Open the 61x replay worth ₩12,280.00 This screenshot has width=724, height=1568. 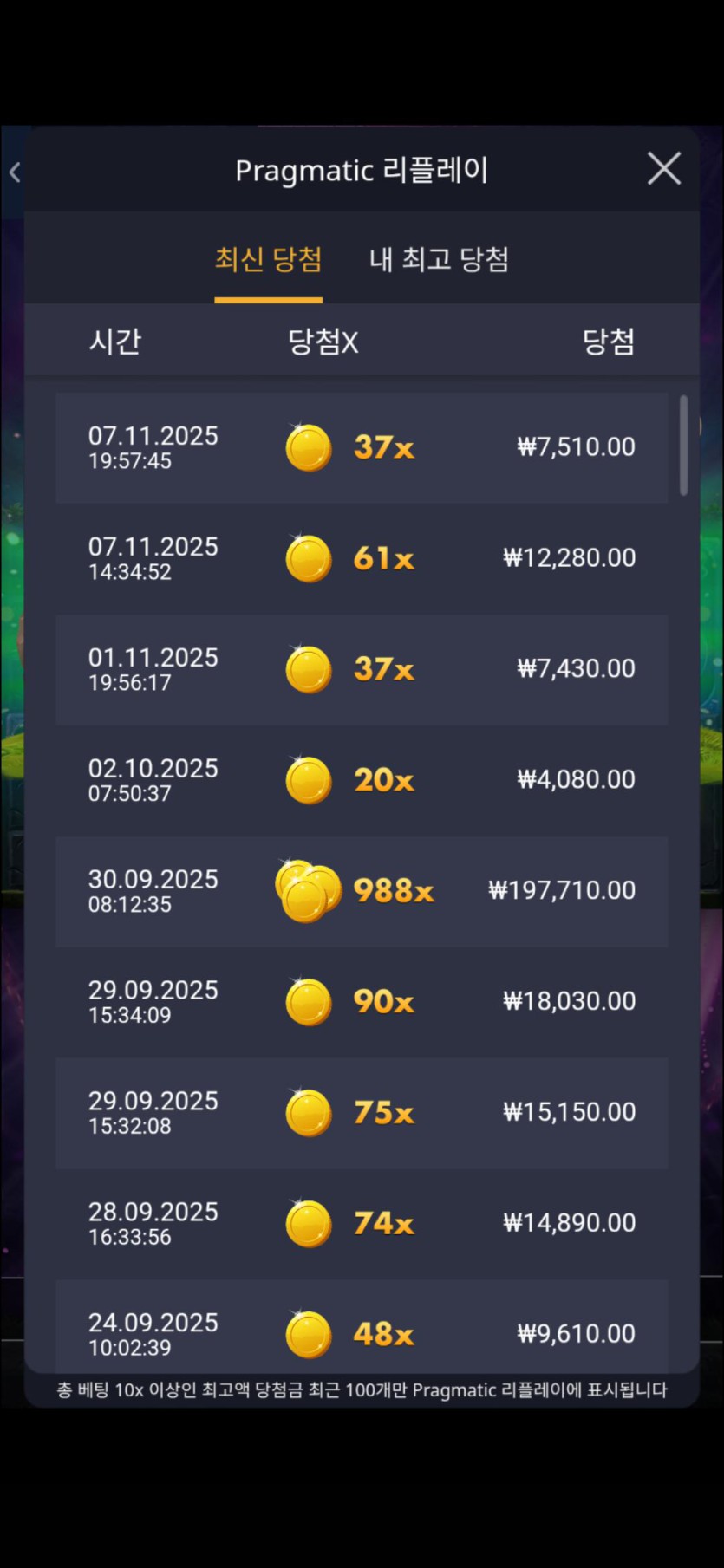(x=362, y=558)
